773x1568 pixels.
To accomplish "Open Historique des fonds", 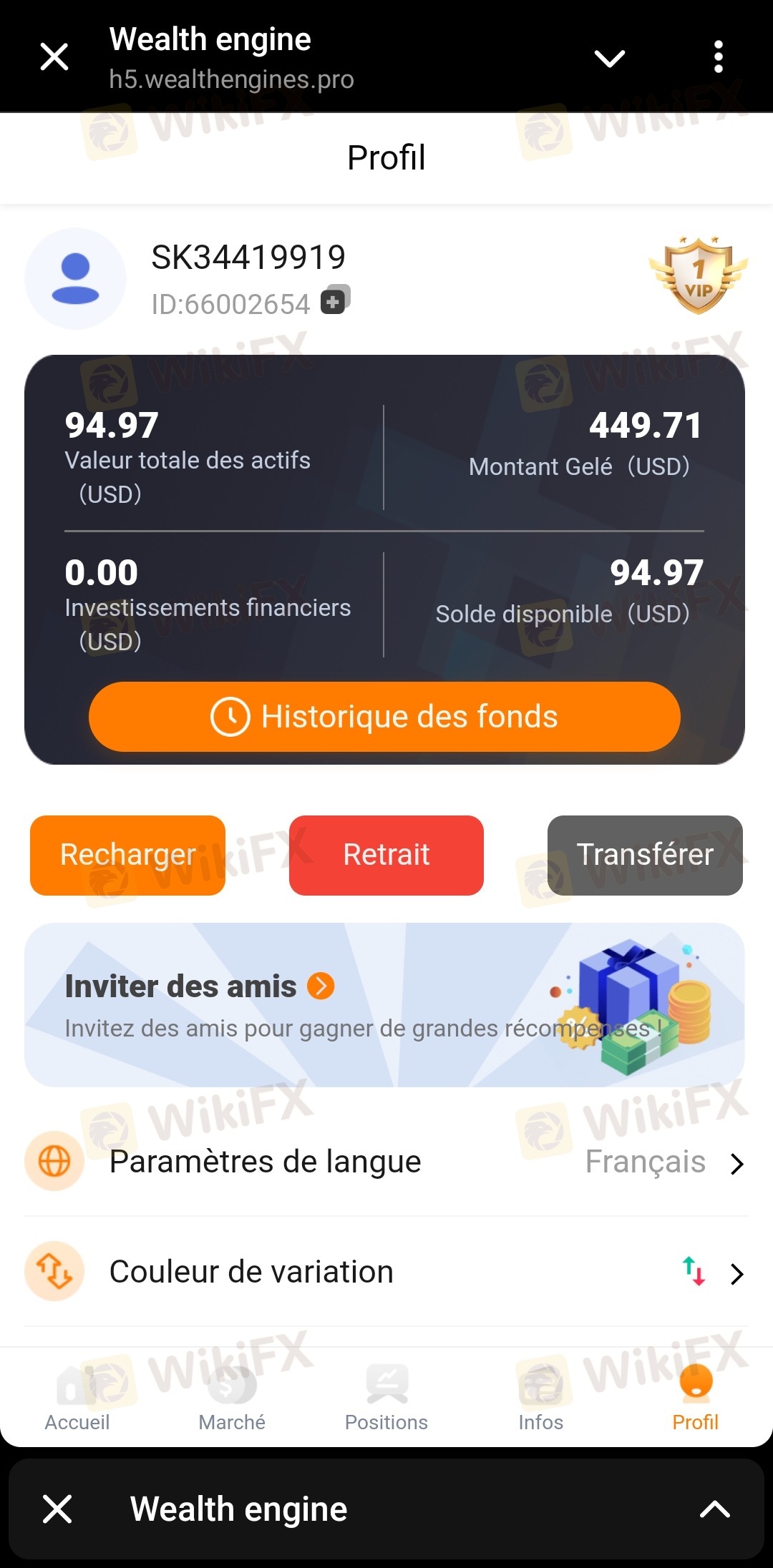I will [x=384, y=717].
